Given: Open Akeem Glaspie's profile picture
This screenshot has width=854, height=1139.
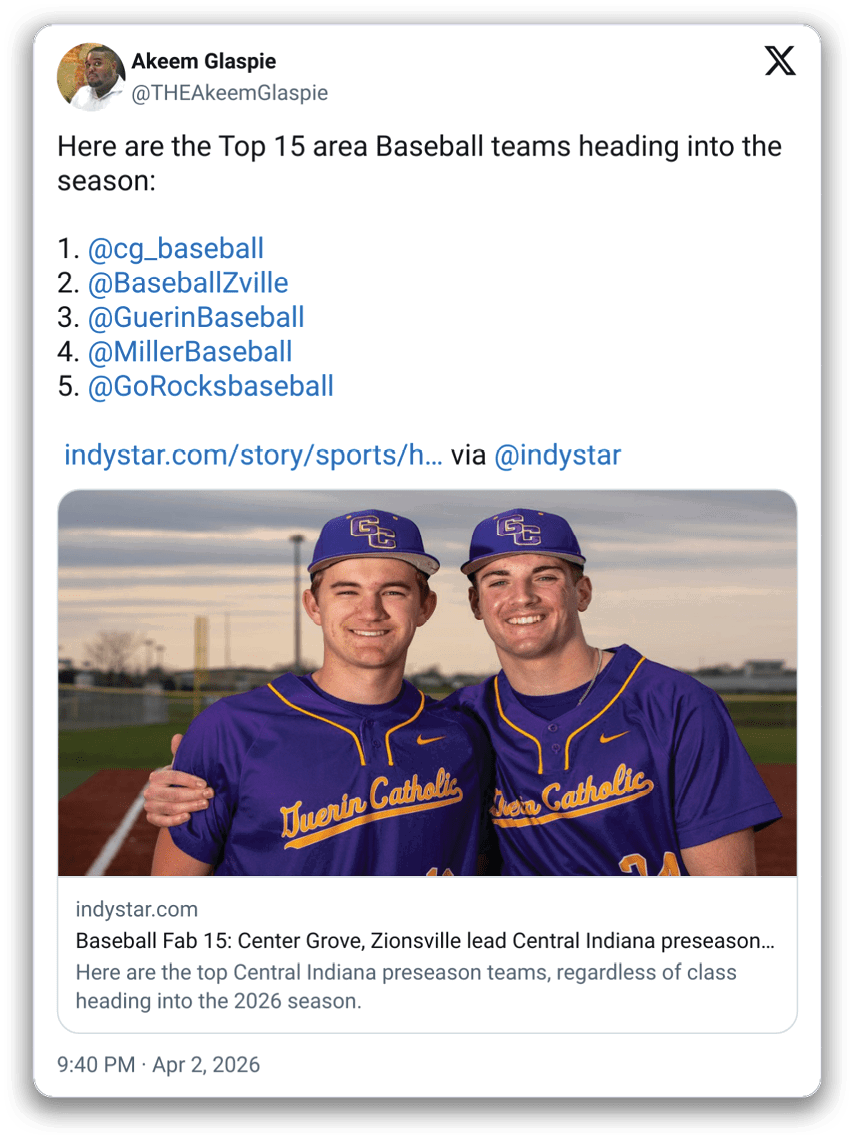Looking at the screenshot, I should (91, 76).
